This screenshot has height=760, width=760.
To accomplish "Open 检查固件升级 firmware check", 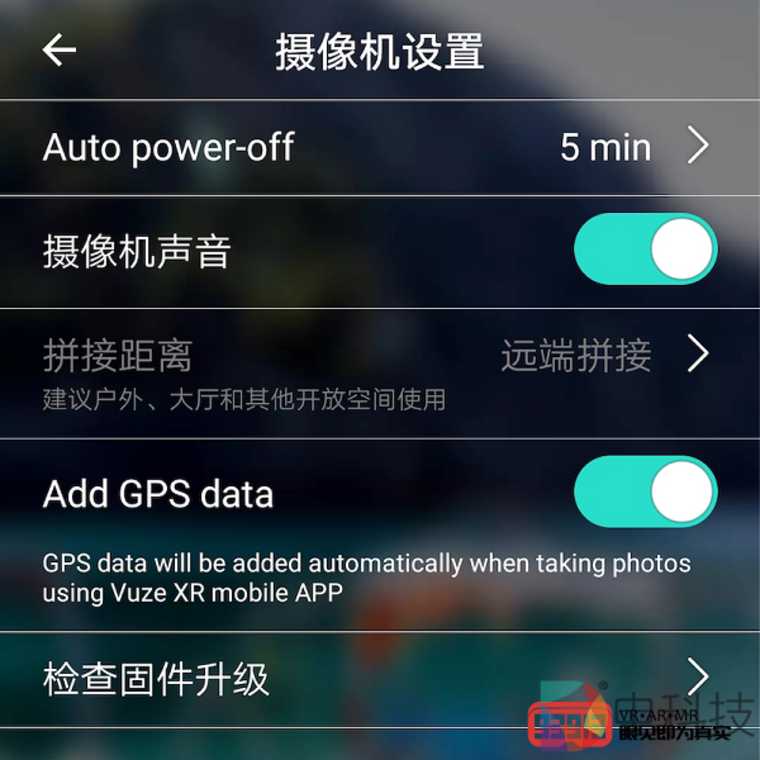I will coord(378,678).
